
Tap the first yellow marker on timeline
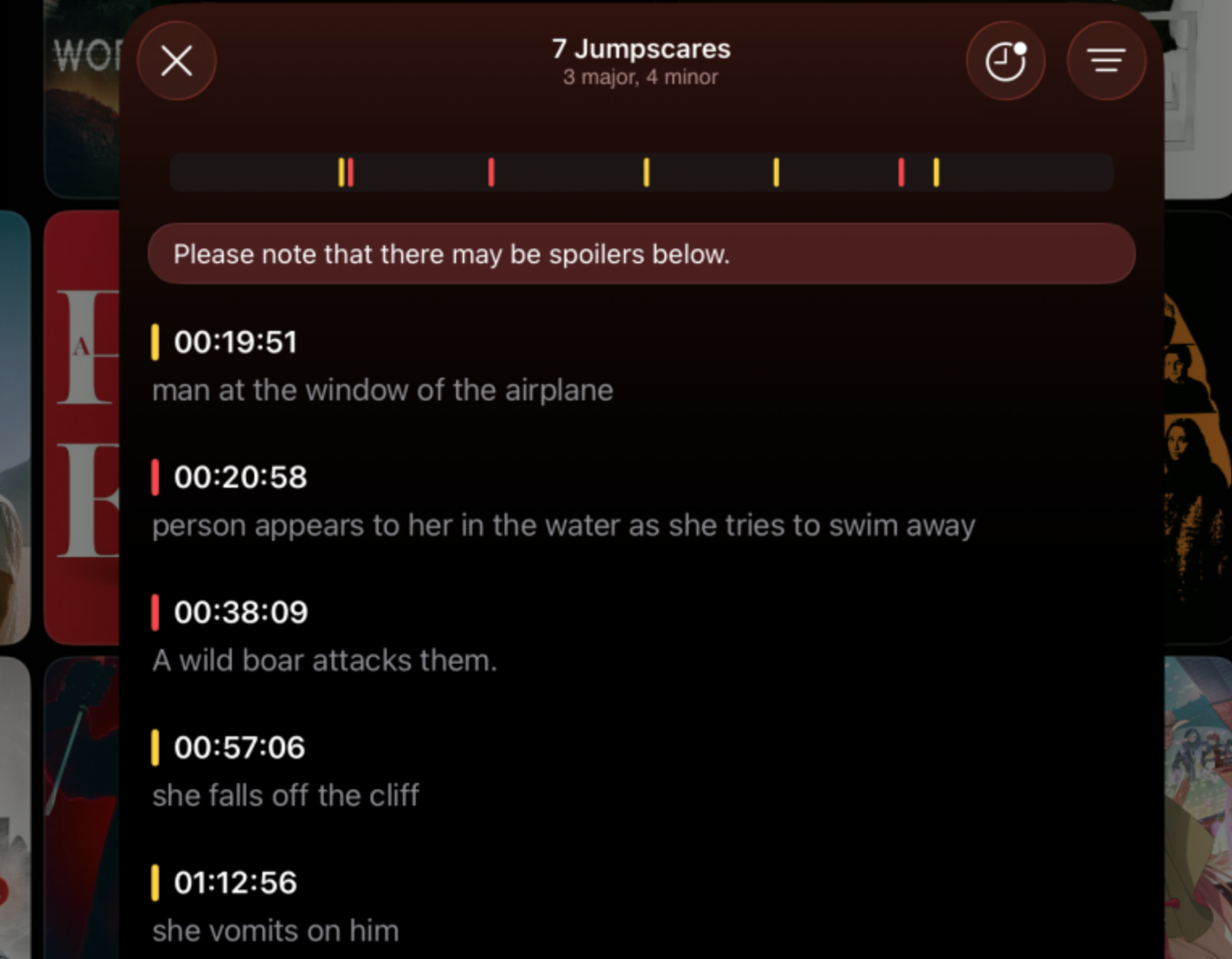pyautogui.click(x=342, y=172)
